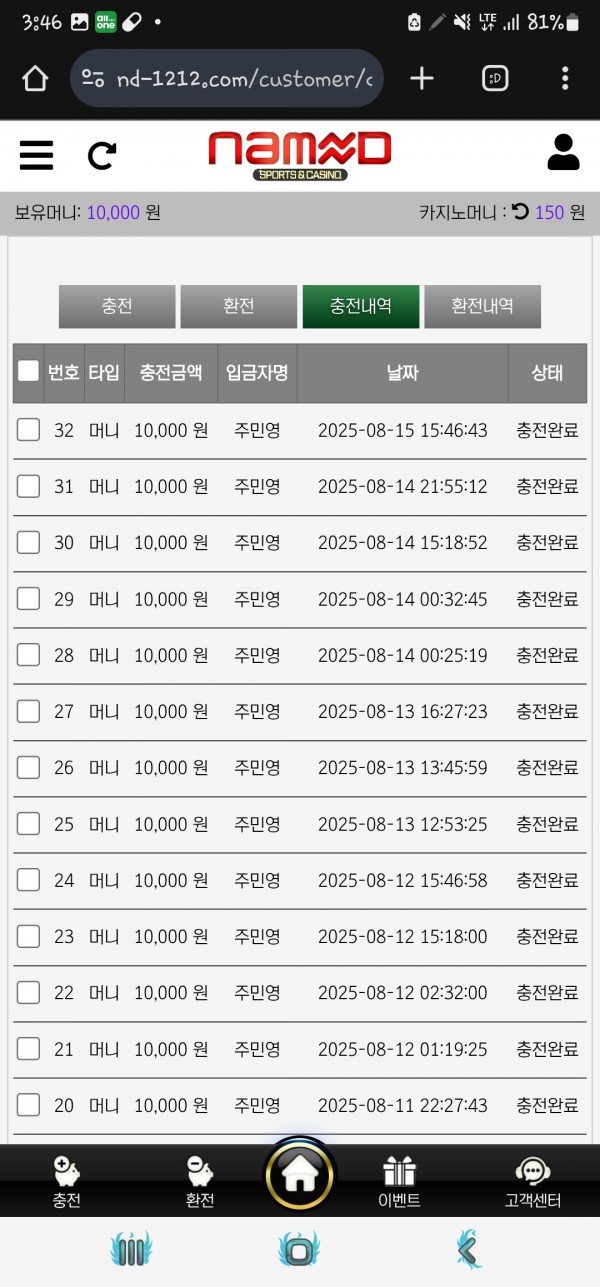Switch to the 환전 tab

tap(238, 307)
